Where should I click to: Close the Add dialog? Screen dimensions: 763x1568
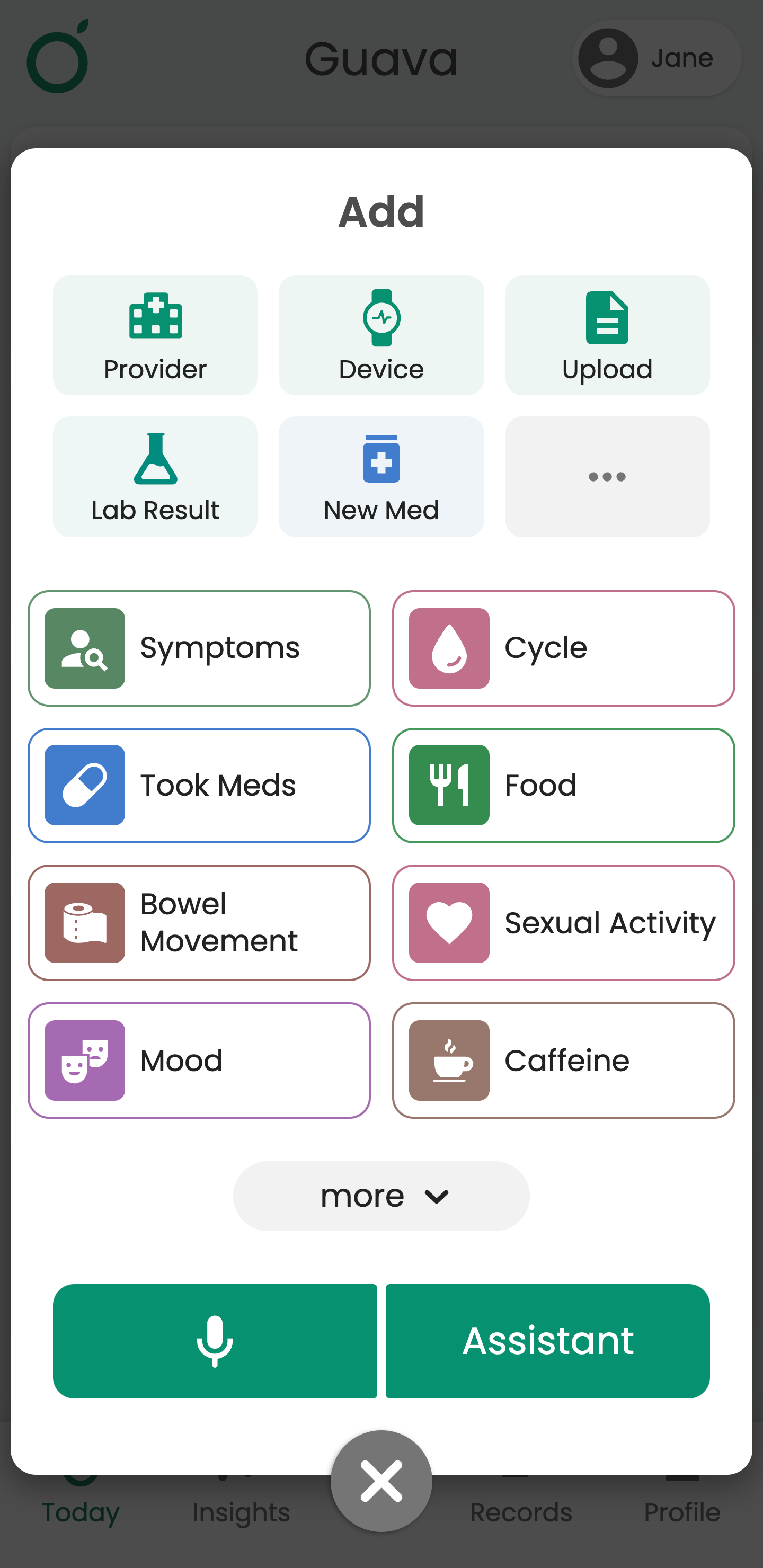tap(381, 1481)
